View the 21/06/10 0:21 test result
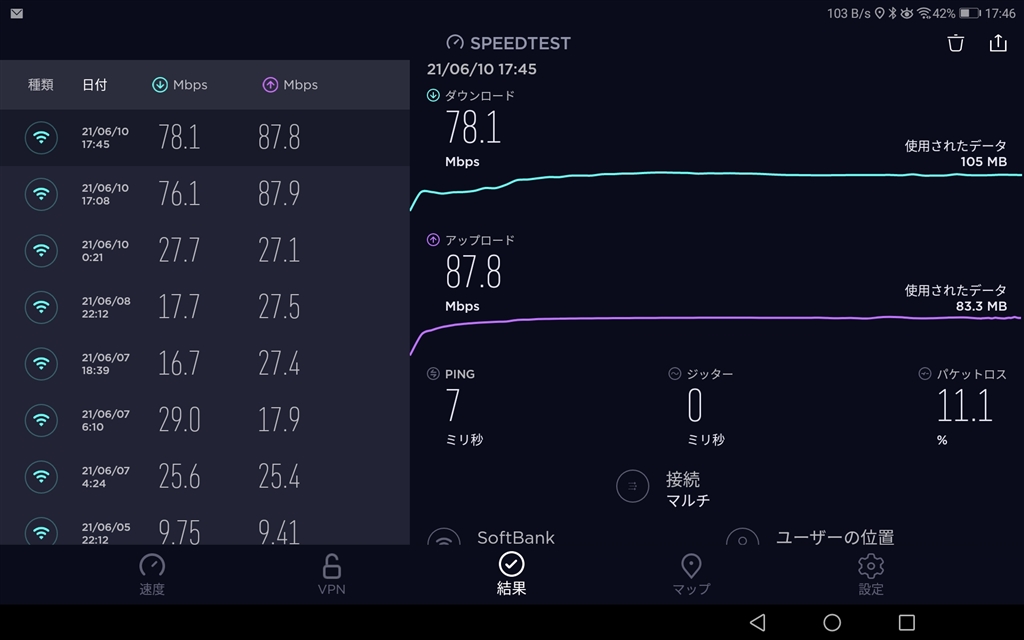1024x640 pixels. tap(205, 250)
